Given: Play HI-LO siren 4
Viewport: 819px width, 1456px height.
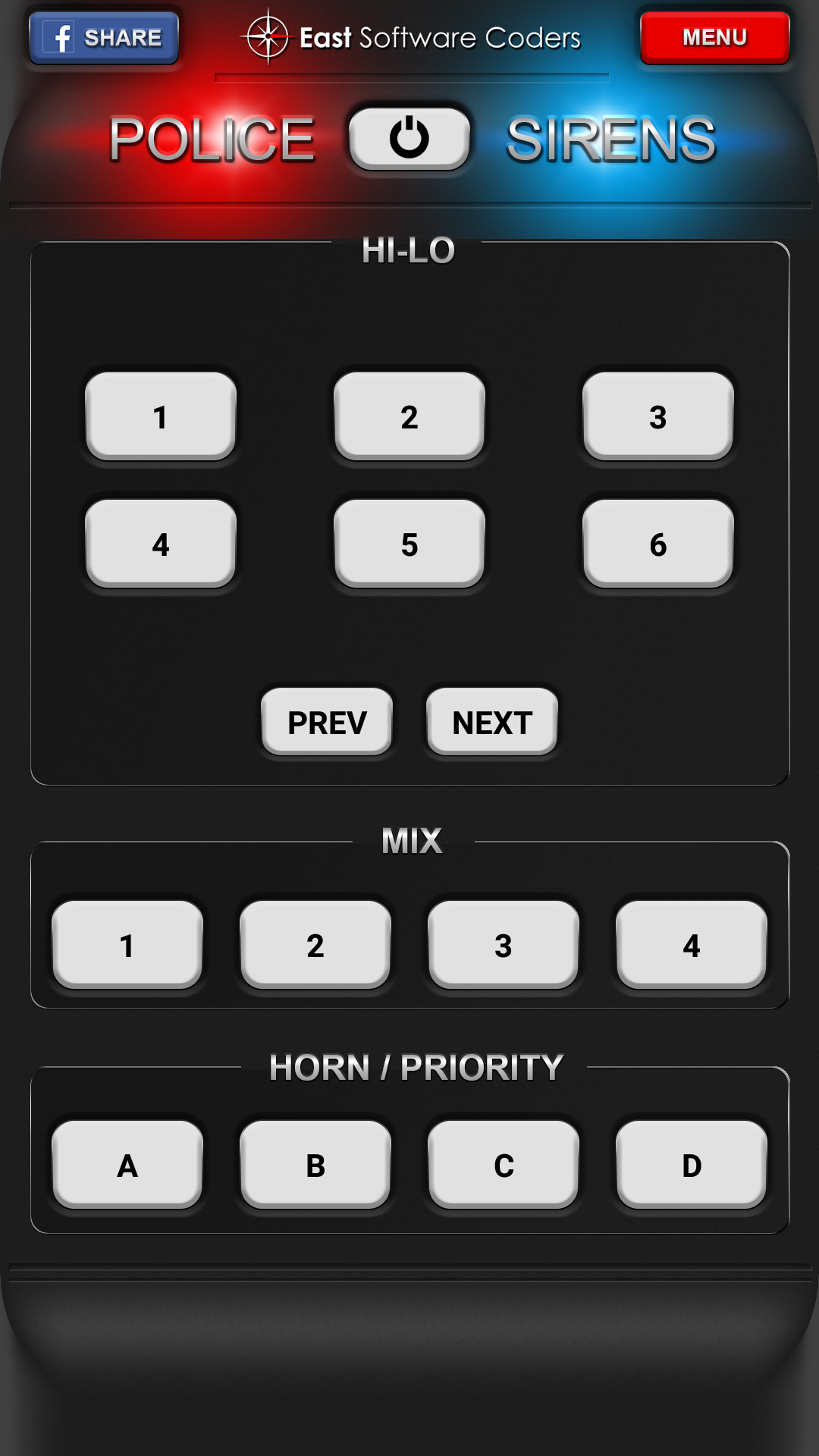Looking at the screenshot, I should click(x=161, y=544).
